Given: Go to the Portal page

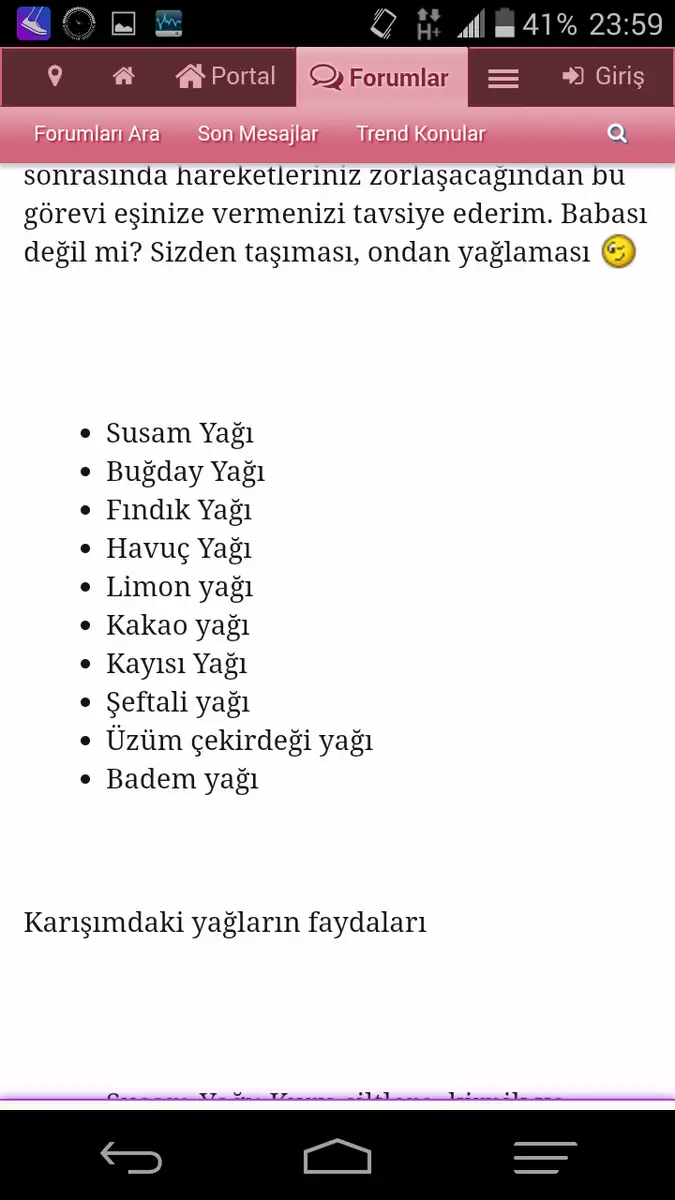Looking at the screenshot, I should (226, 76).
